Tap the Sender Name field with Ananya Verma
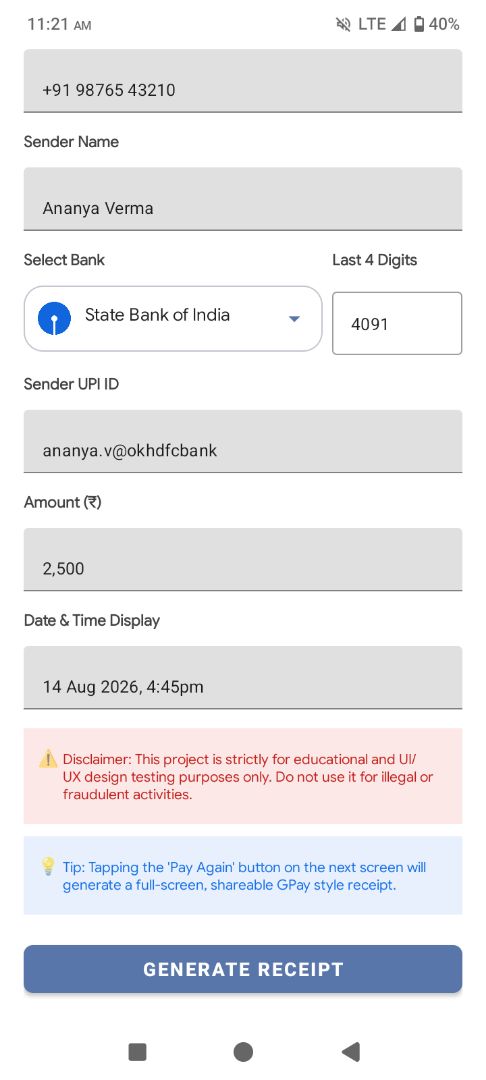The height and width of the screenshot is (1080, 486). (x=242, y=198)
